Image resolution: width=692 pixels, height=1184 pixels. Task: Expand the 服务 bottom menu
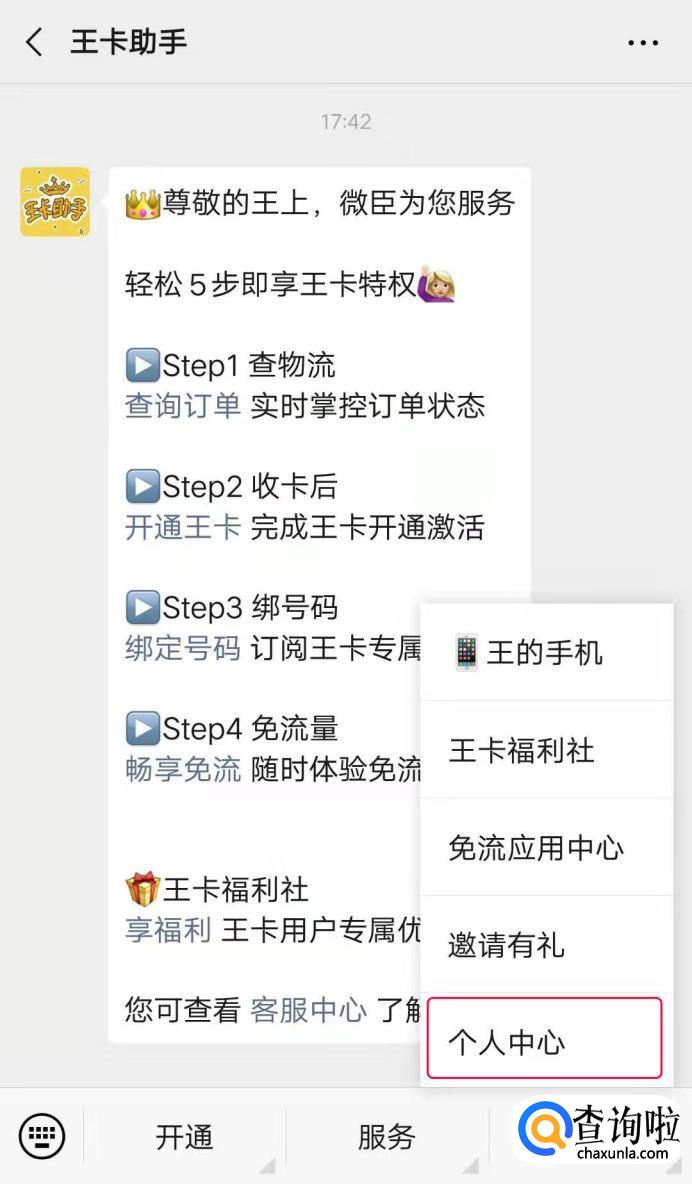tap(387, 1137)
